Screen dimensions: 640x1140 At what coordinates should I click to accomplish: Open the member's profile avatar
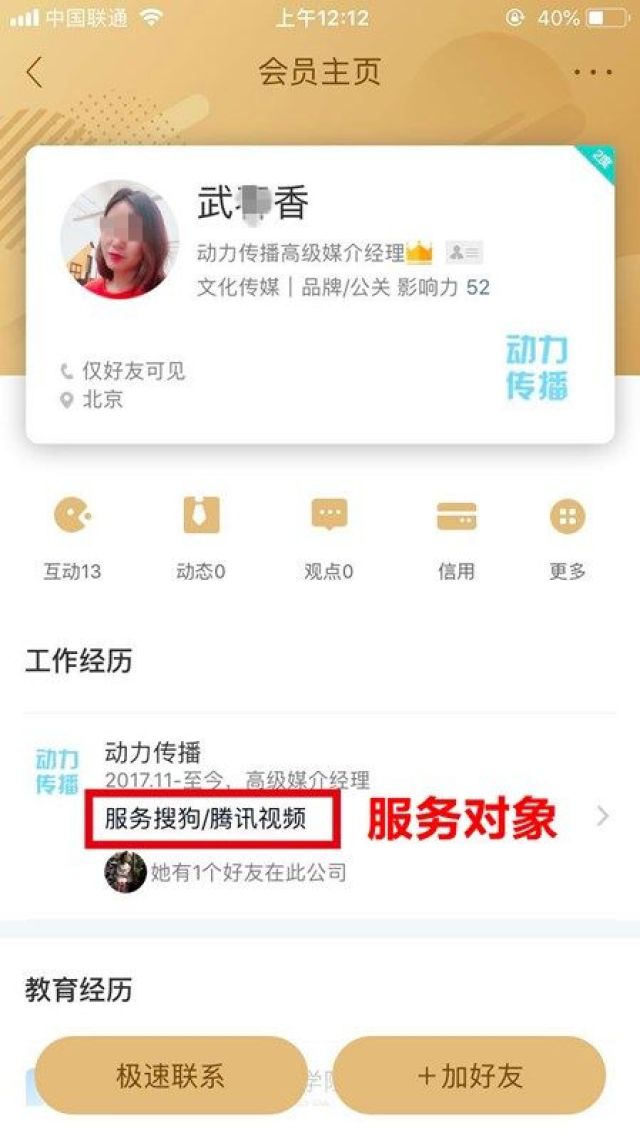point(120,240)
